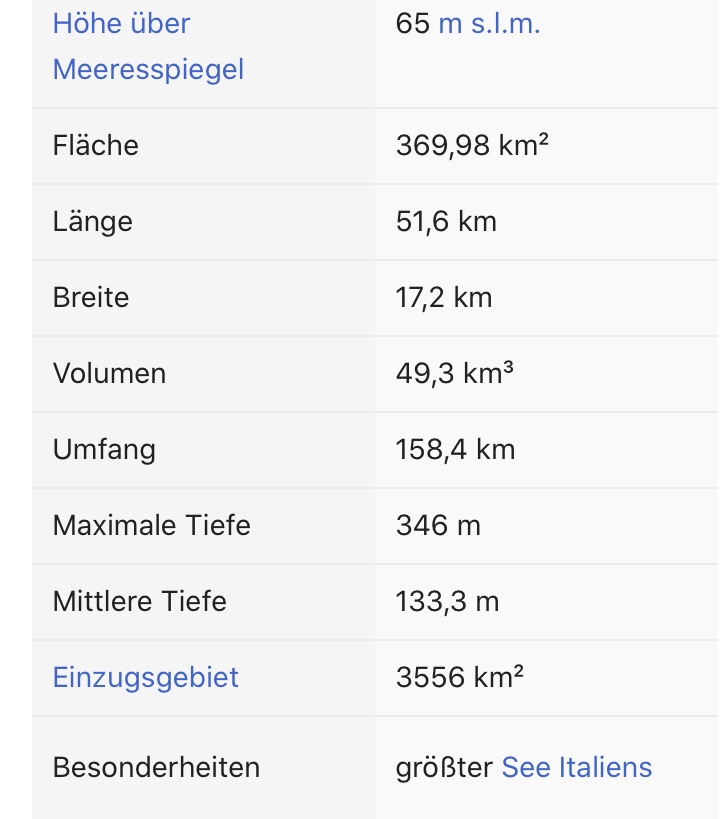The height and width of the screenshot is (819, 721).
Task: Follow the m s.l.m. link
Action: [489, 24]
